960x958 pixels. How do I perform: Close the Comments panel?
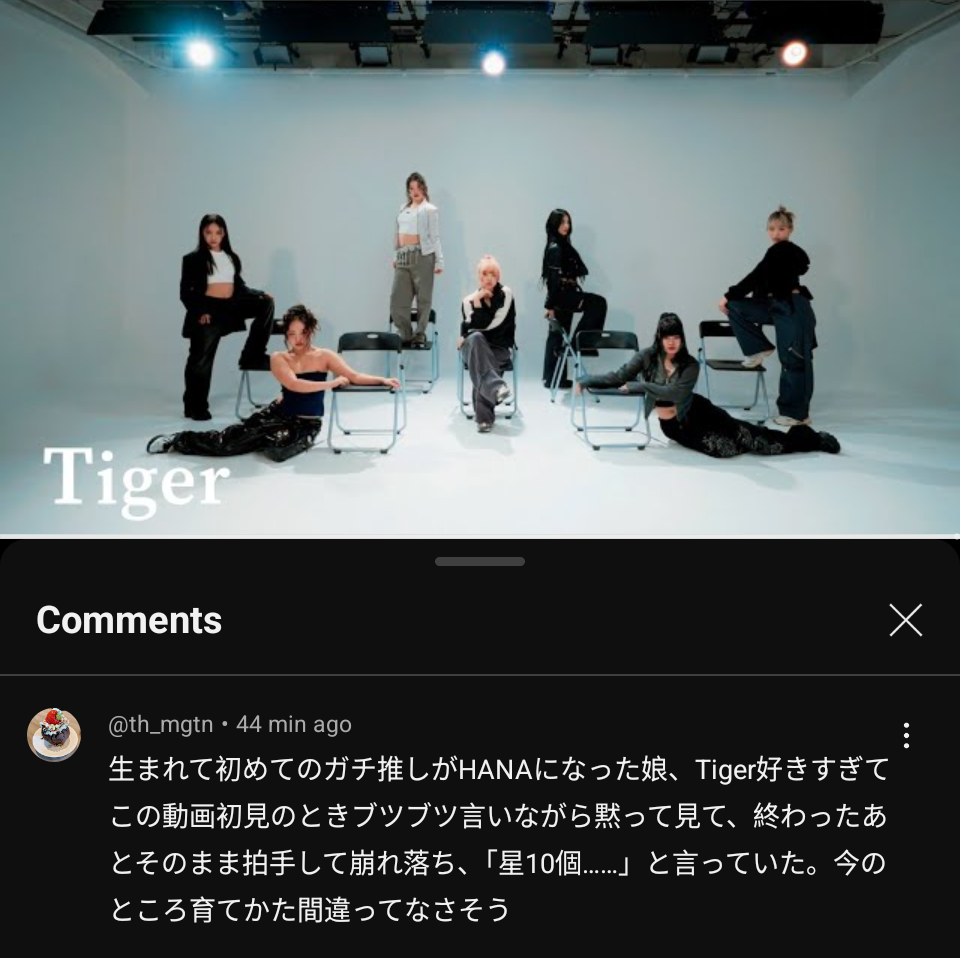[905, 621]
